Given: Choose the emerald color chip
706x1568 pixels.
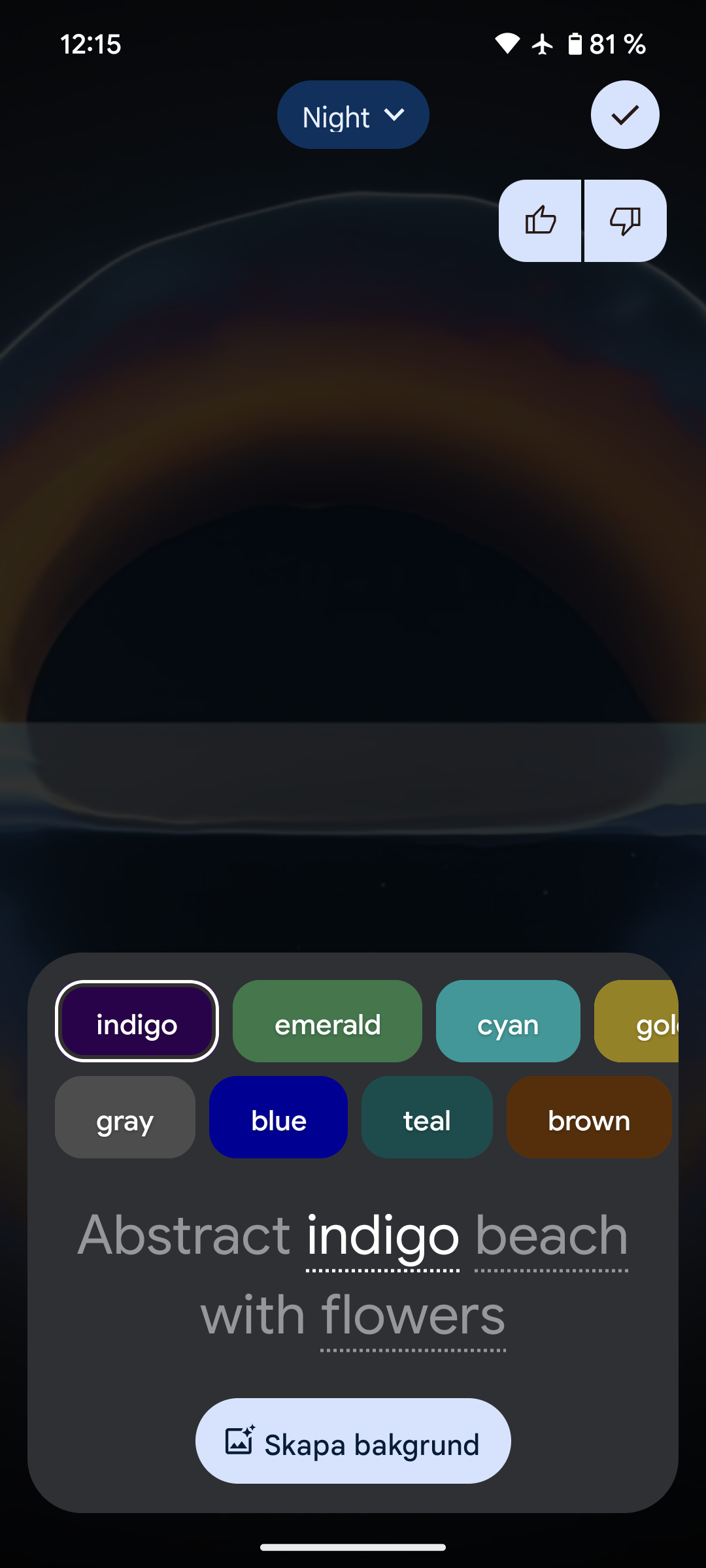Looking at the screenshot, I should coord(328,1021).
